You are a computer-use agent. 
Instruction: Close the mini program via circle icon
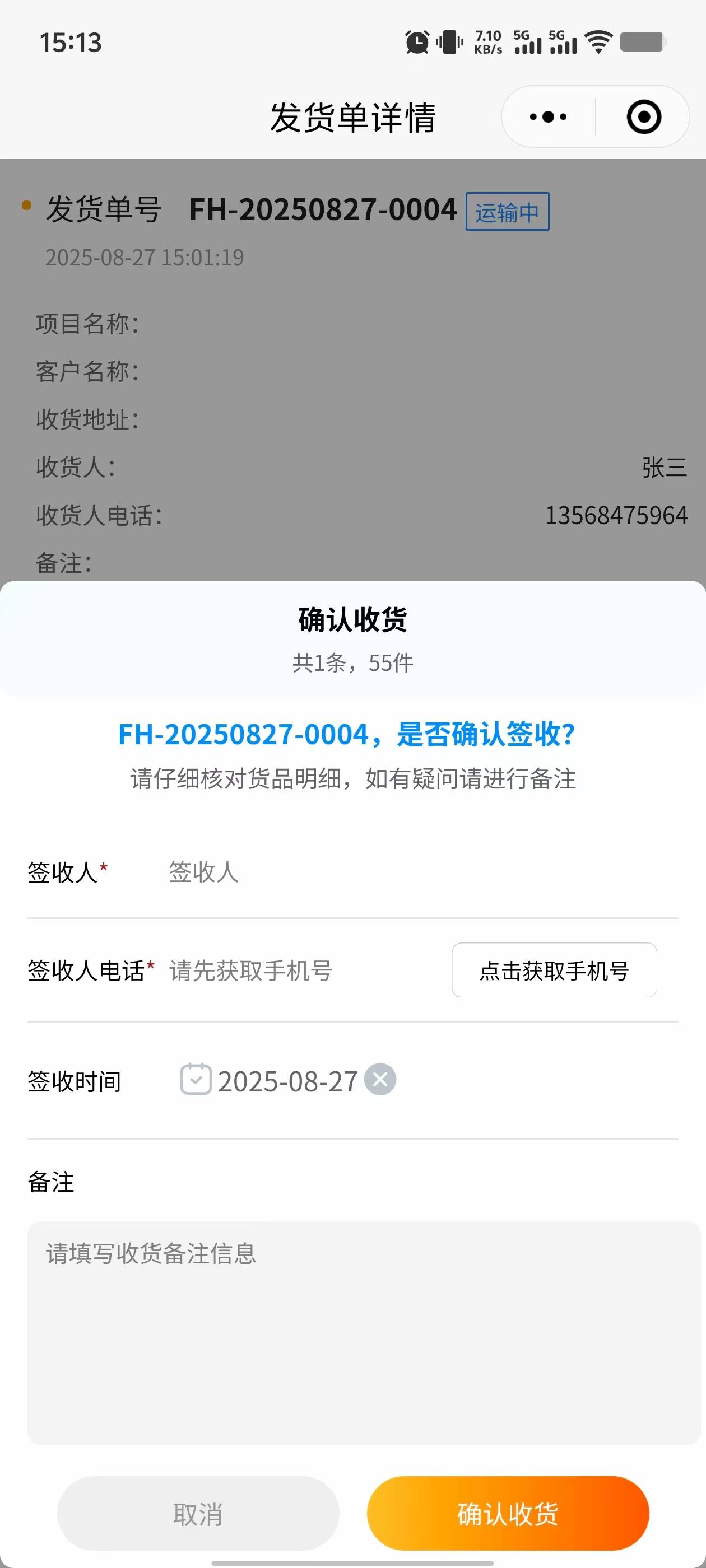(x=643, y=116)
